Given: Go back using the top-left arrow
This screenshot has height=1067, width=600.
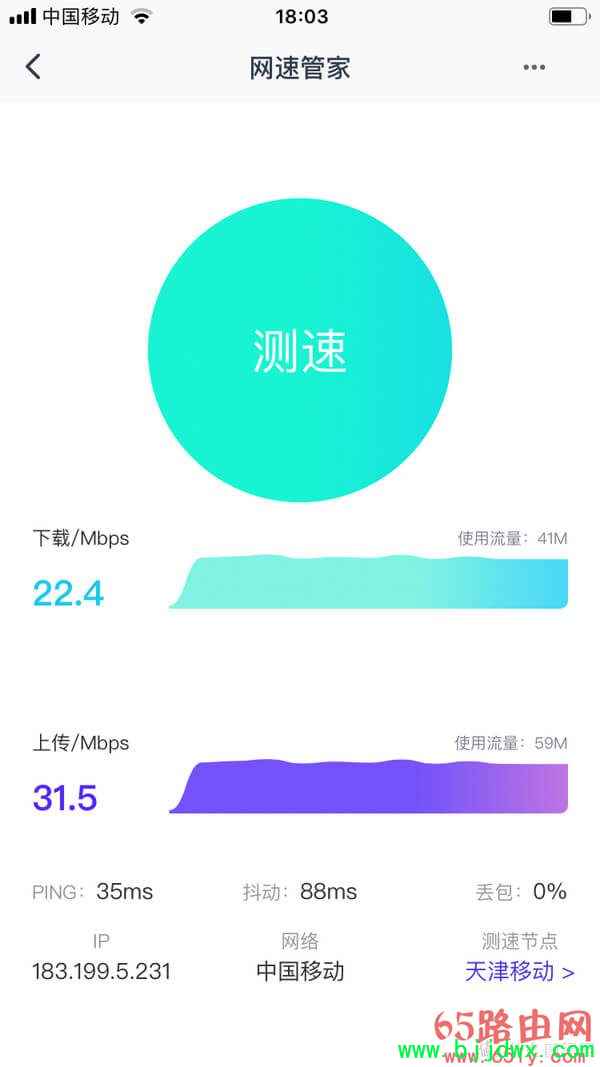Looking at the screenshot, I should pyautogui.click(x=33, y=67).
